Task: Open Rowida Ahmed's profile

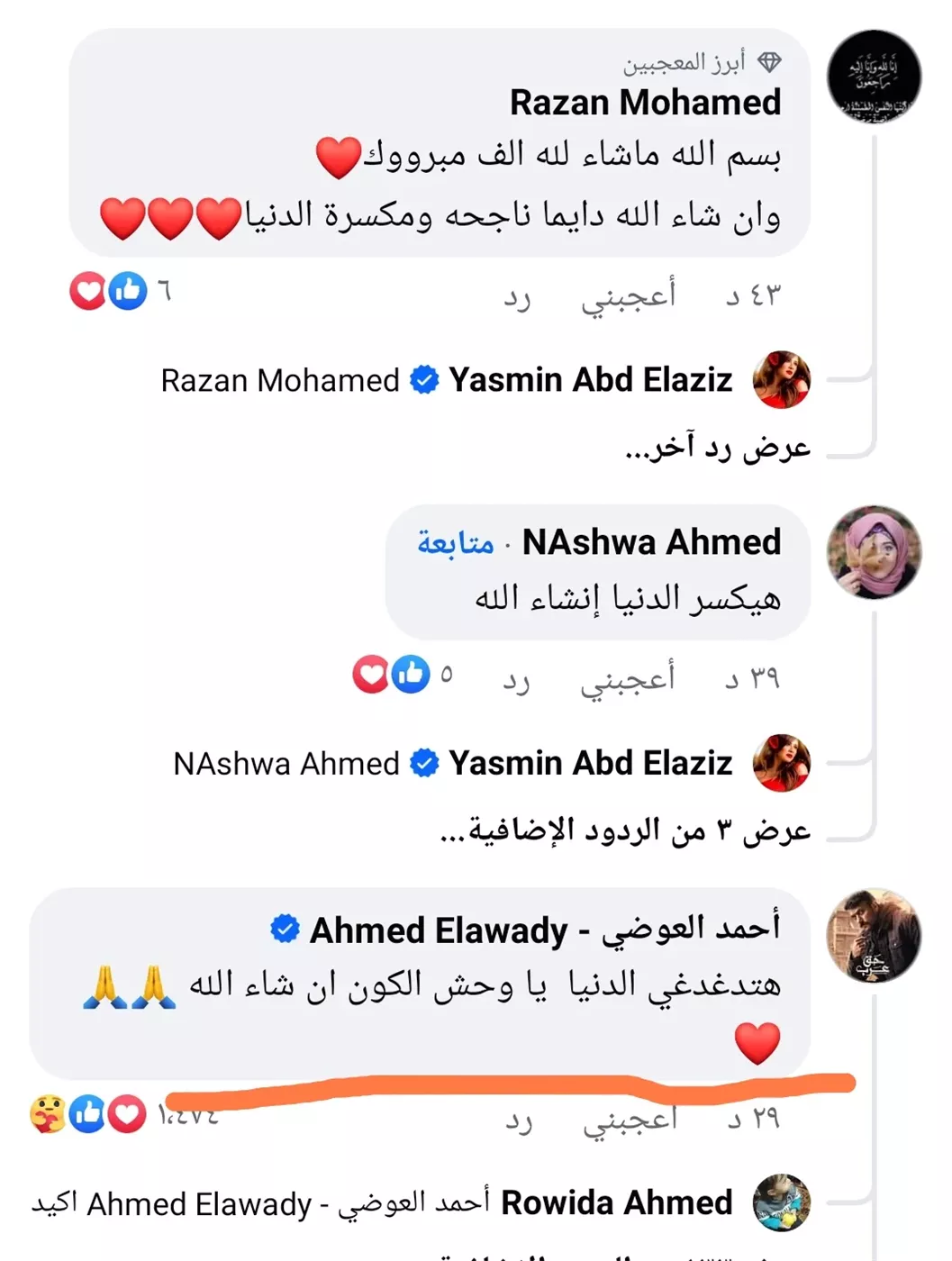Action: pos(617,1203)
